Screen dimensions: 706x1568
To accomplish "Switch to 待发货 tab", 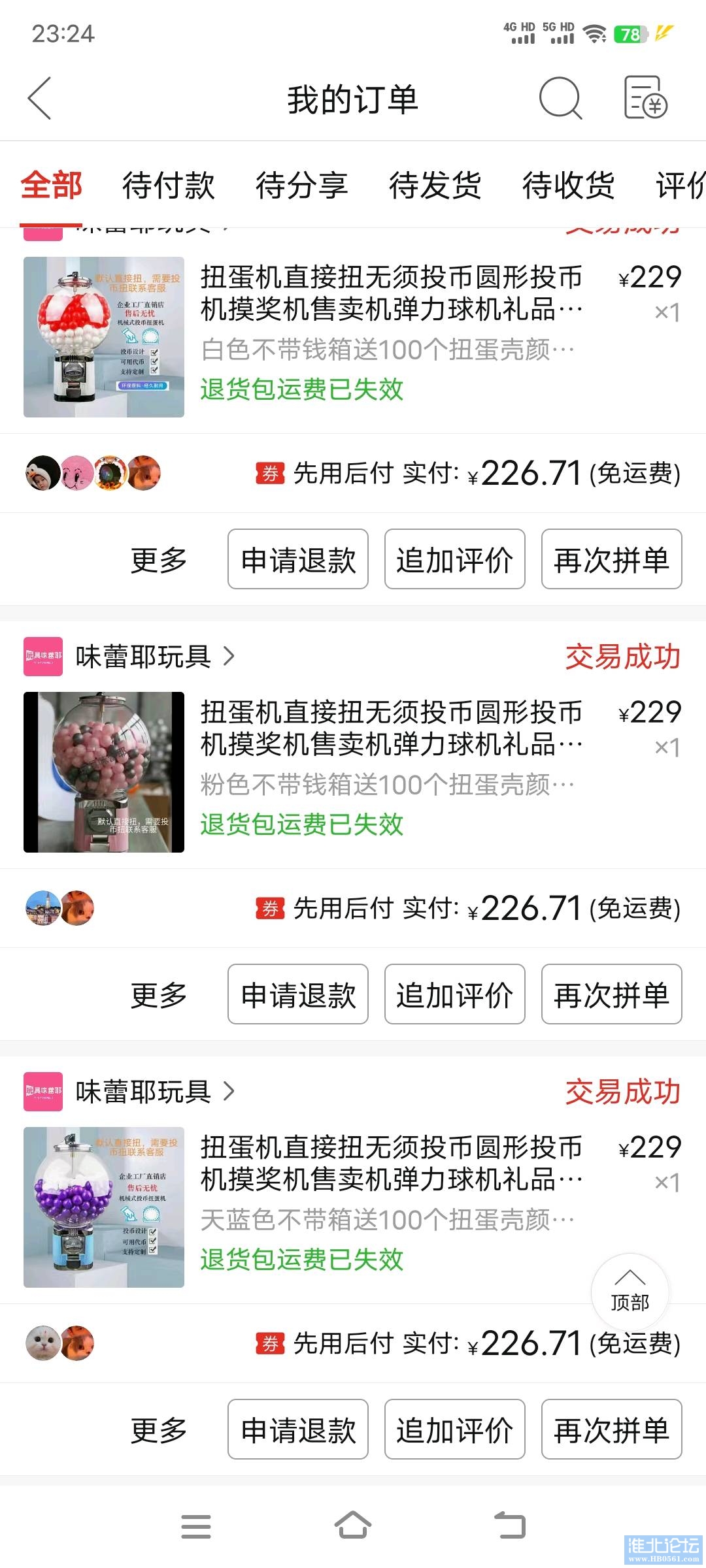I will [x=435, y=185].
